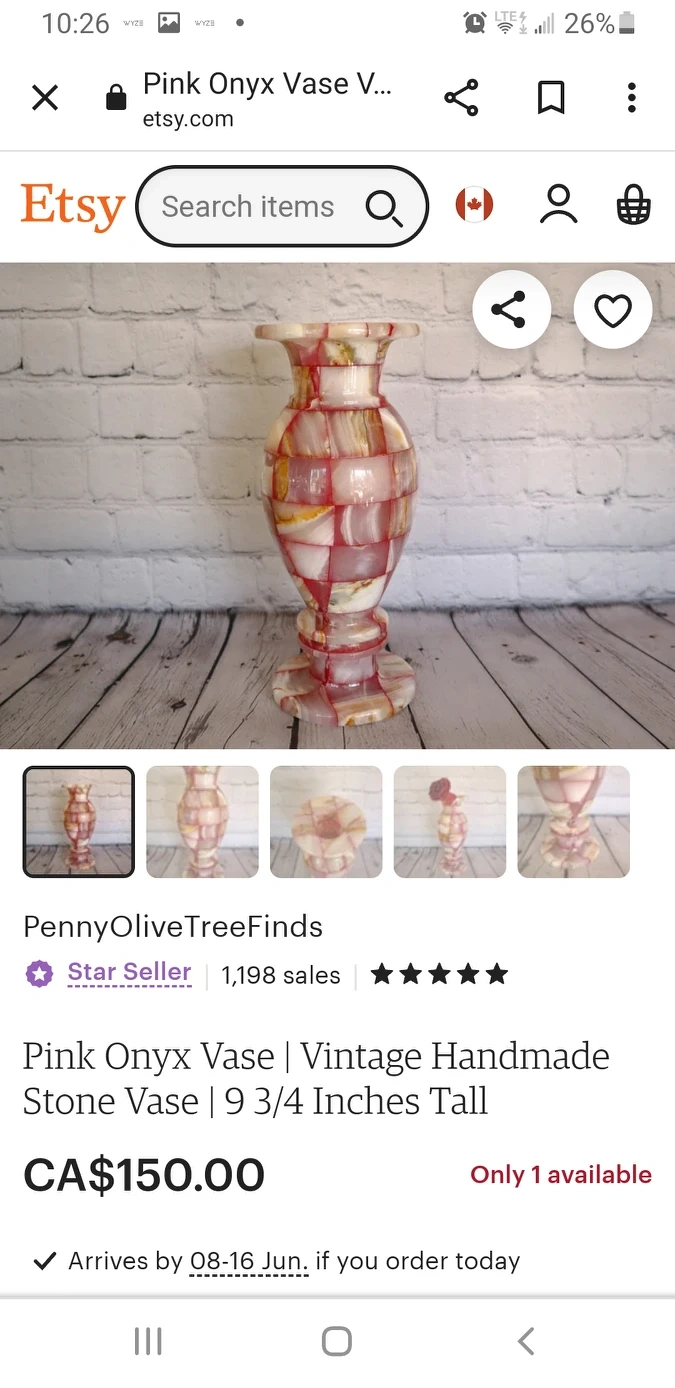Select the second vase thumbnail
This screenshot has height=1388, width=675.
[202, 822]
